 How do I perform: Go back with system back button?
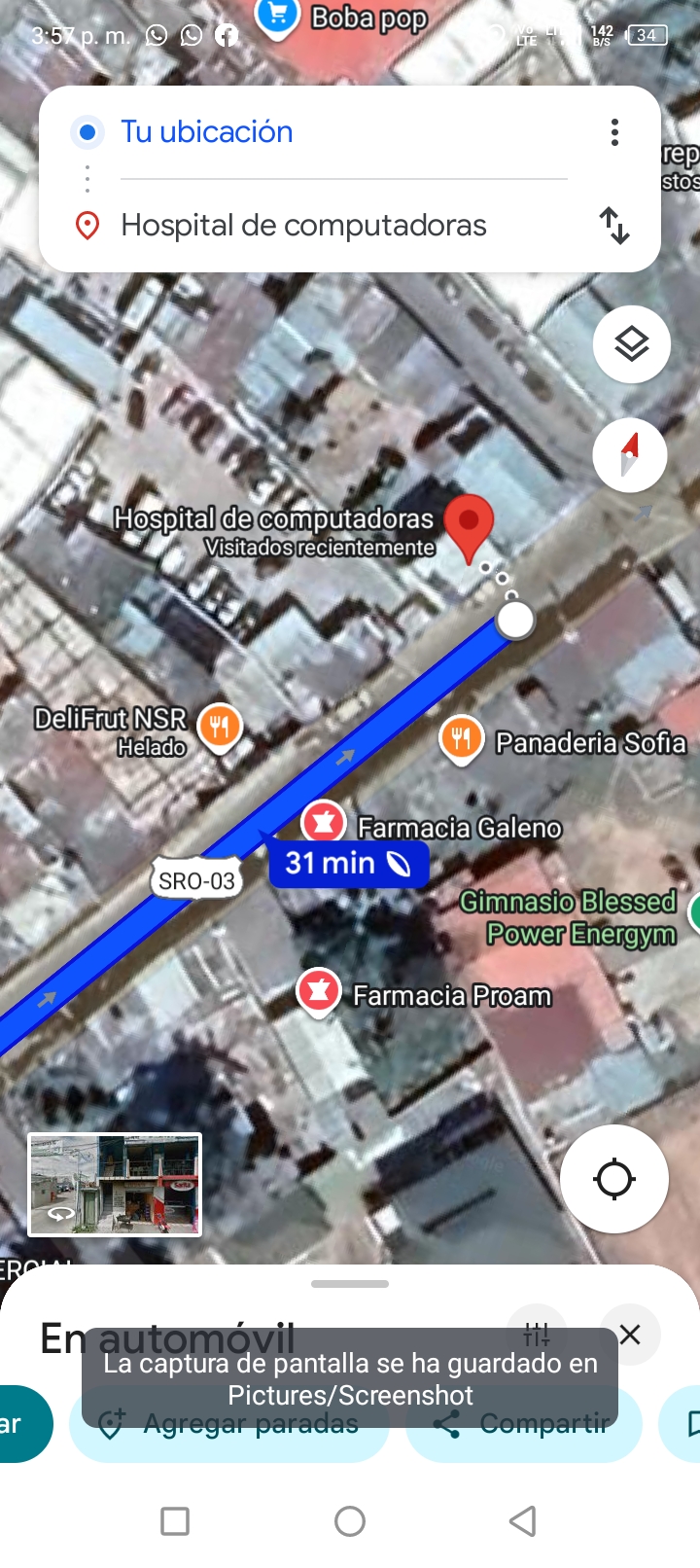point(523,1521)
